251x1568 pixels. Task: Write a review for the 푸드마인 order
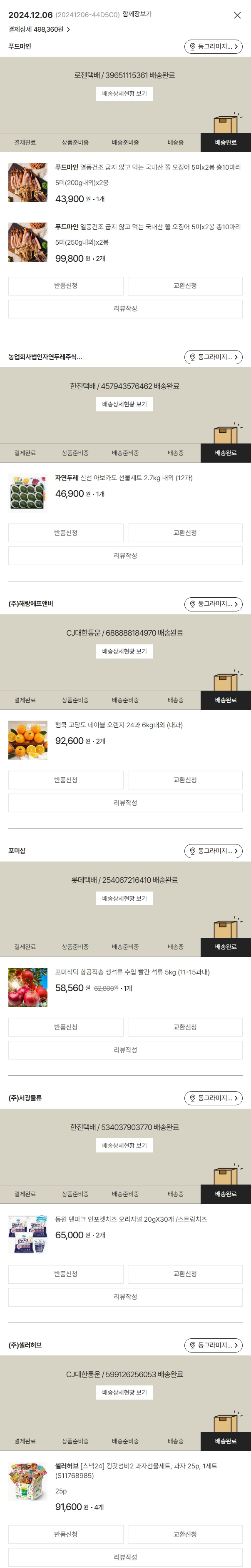coord(125,308)
